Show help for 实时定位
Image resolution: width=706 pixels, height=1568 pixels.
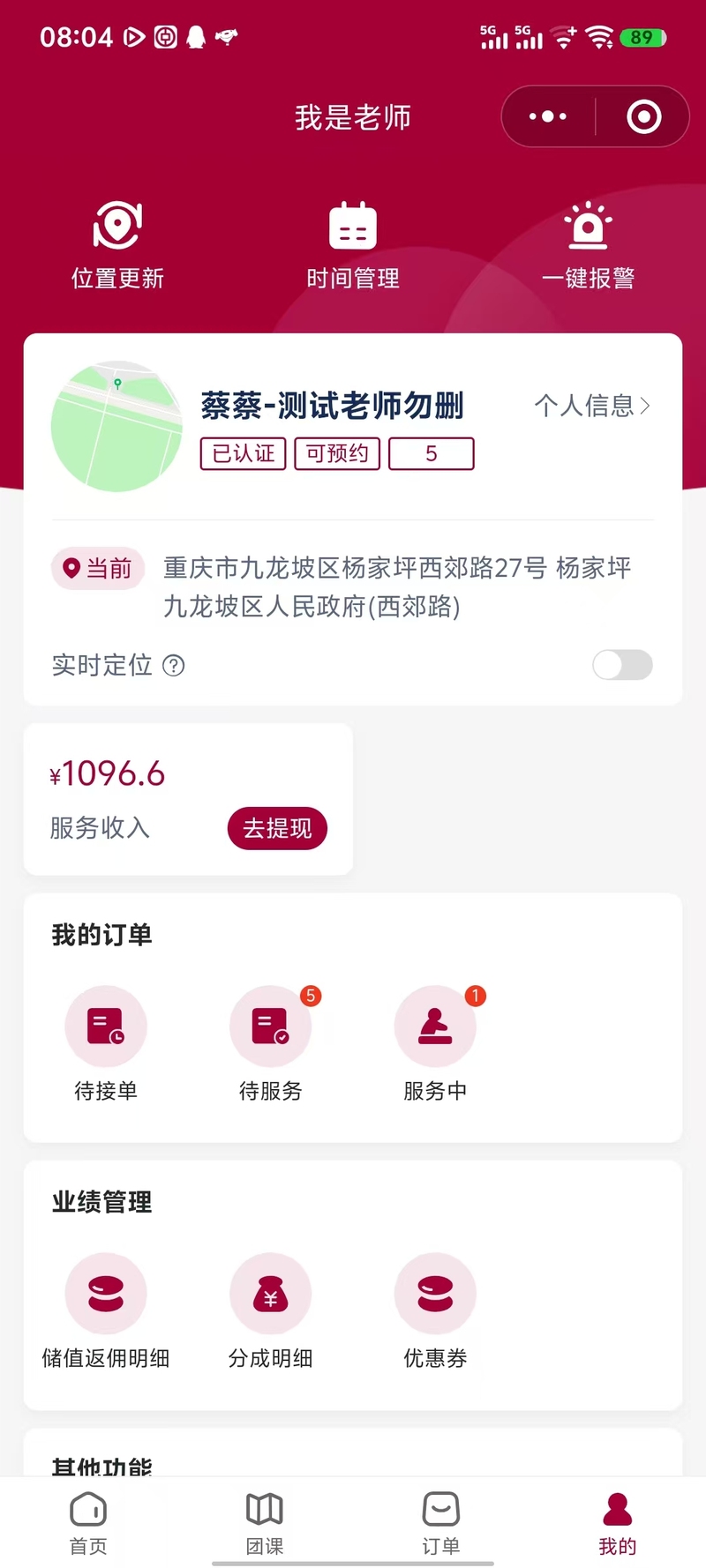(x=174, y=666)
